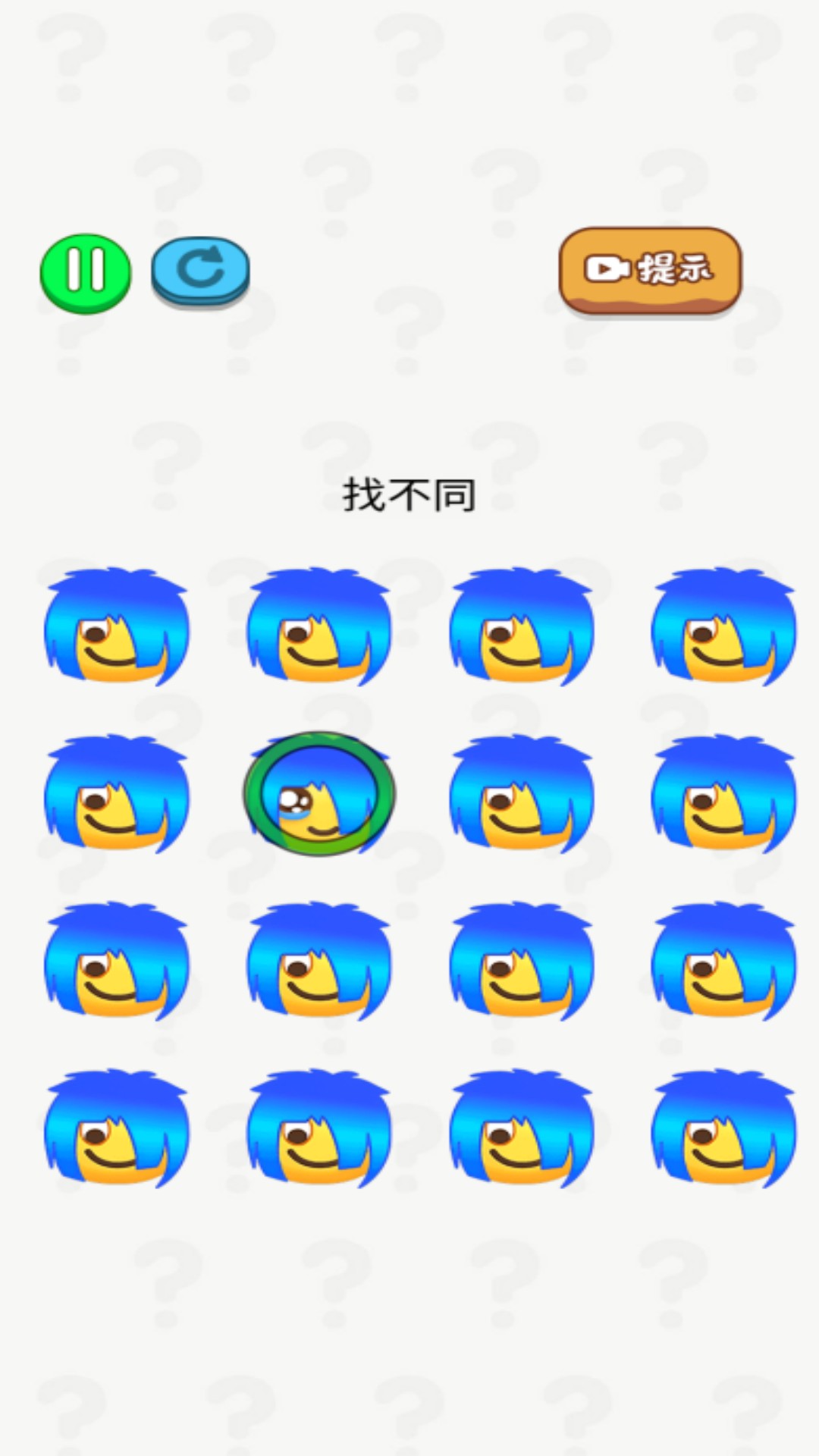The image size is (819, 1456).
Task: Select the third face in the bottom row
Action: tap(518, 1130)
